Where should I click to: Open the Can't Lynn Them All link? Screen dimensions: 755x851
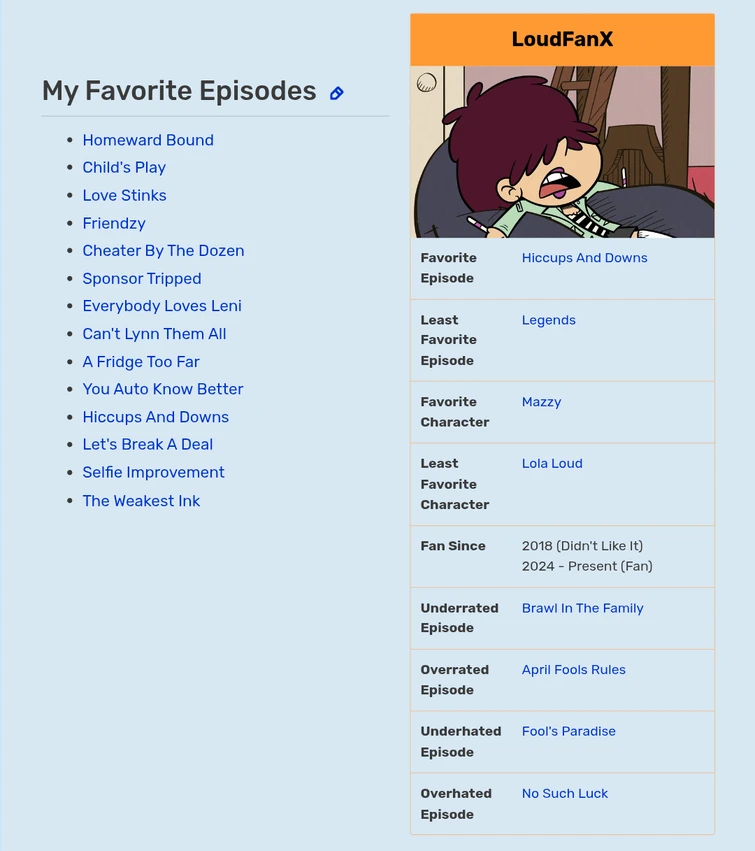(154, 334)
